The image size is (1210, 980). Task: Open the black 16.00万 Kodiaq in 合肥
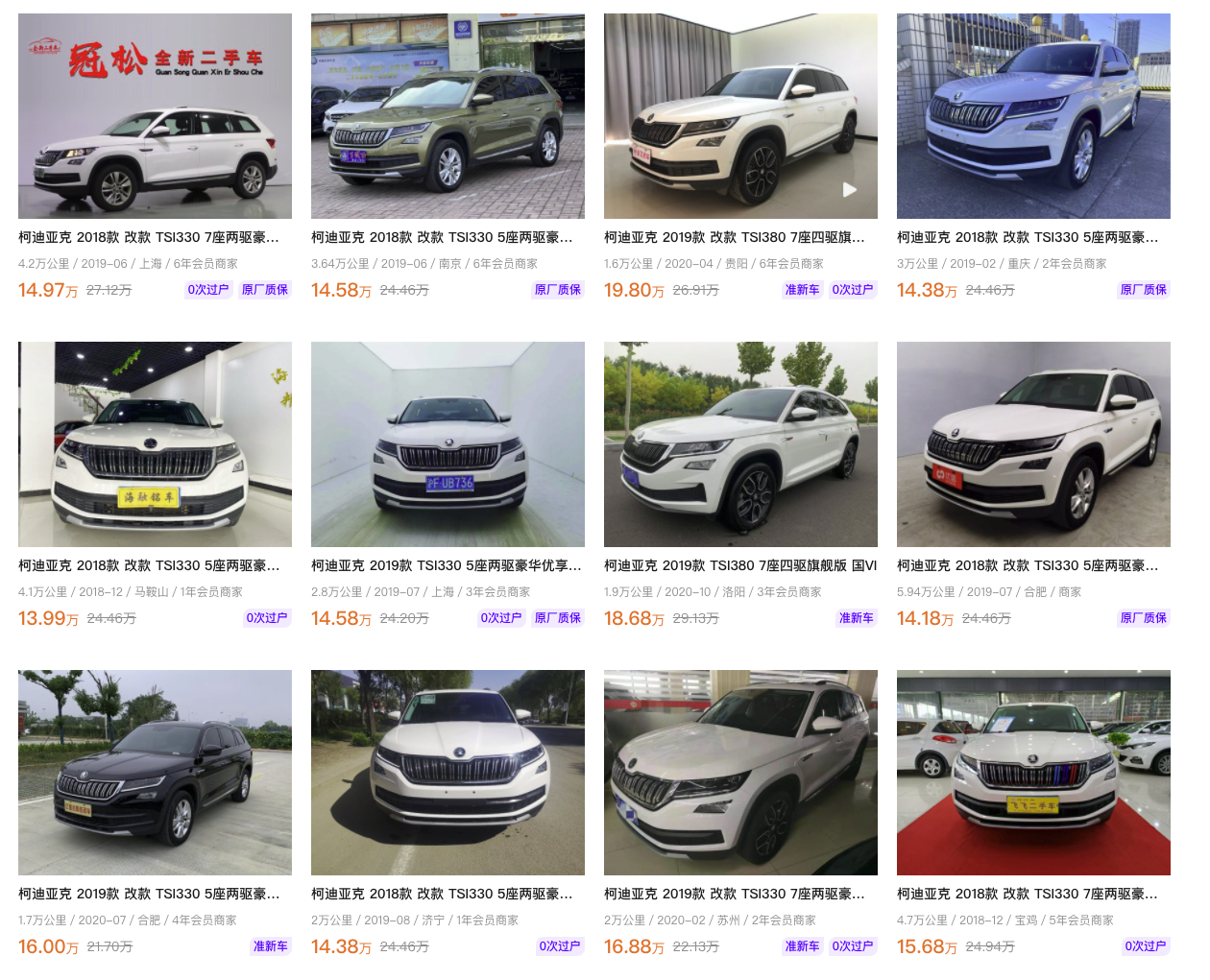155,773
